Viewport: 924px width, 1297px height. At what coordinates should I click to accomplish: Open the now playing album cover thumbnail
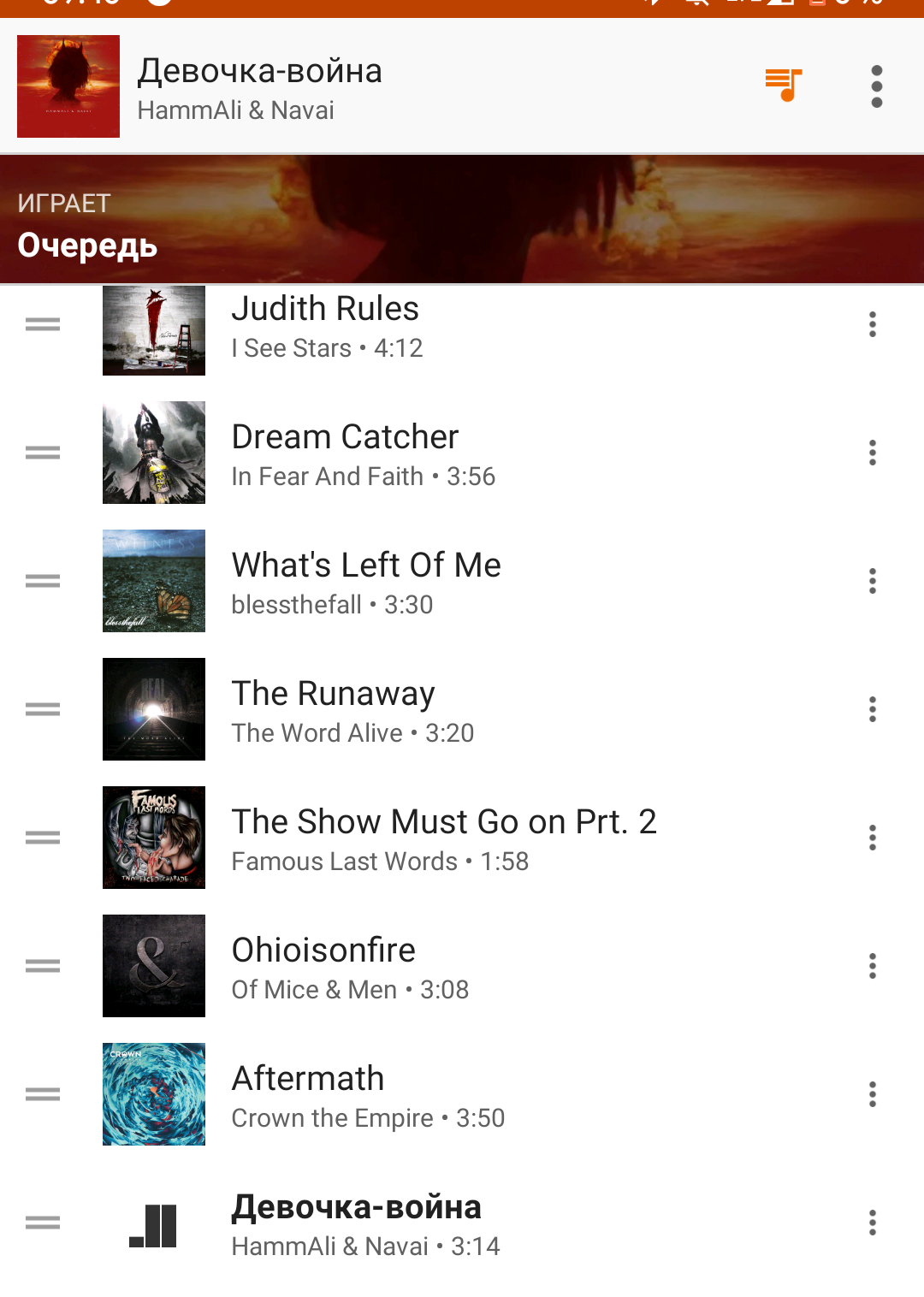click(x=68, y=86)
